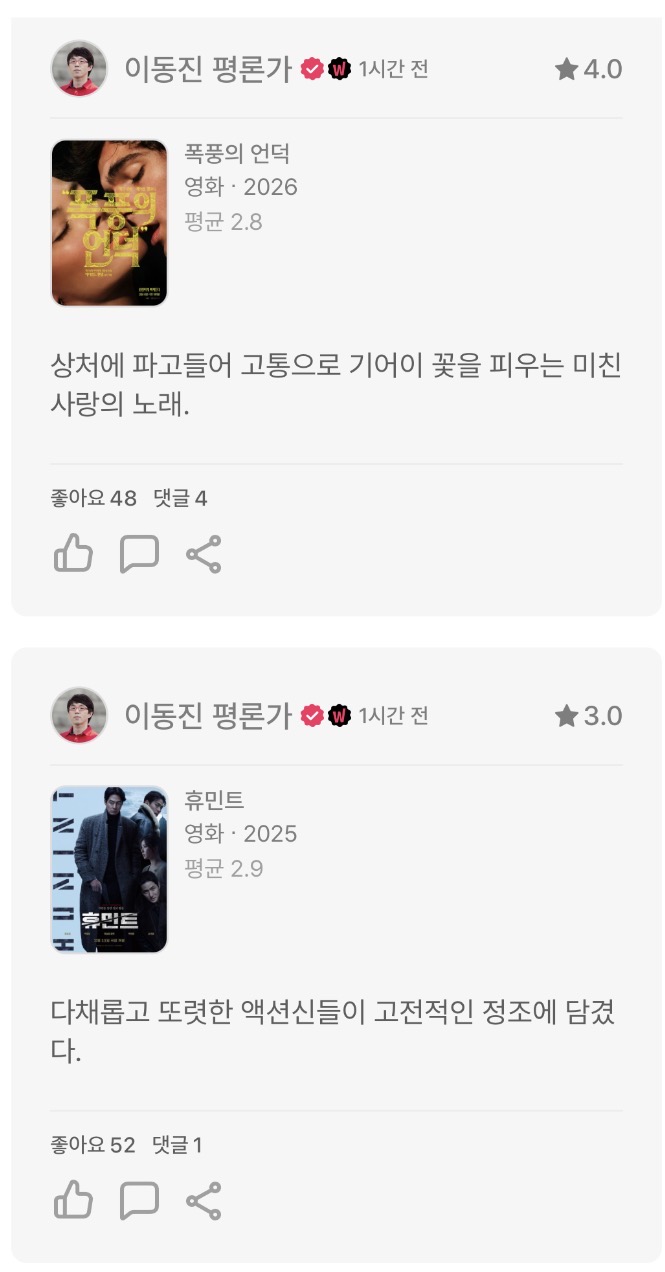
Task: Share the 폭풍의 언덕 review
Action: click(203, 553)
